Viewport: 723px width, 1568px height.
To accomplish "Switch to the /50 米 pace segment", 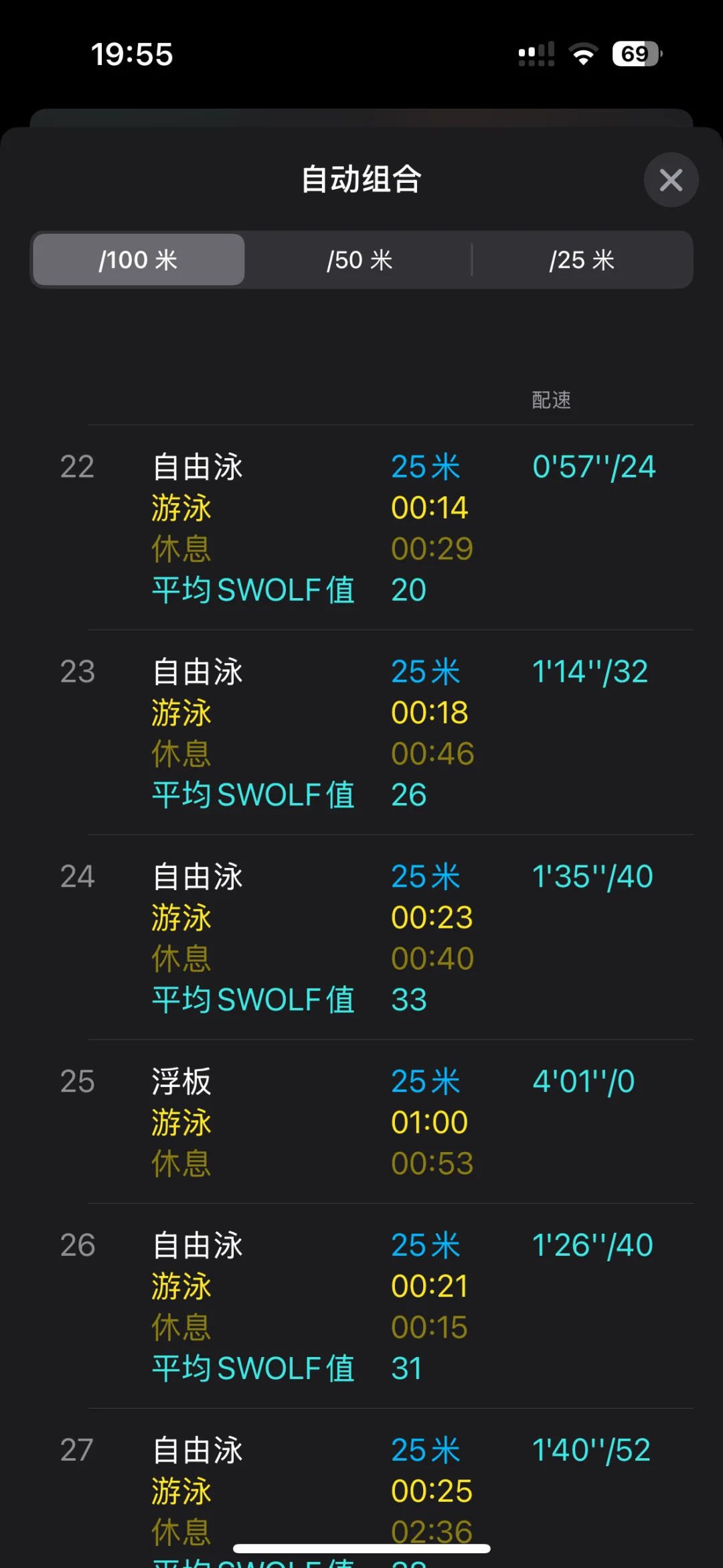I will 359,260.
